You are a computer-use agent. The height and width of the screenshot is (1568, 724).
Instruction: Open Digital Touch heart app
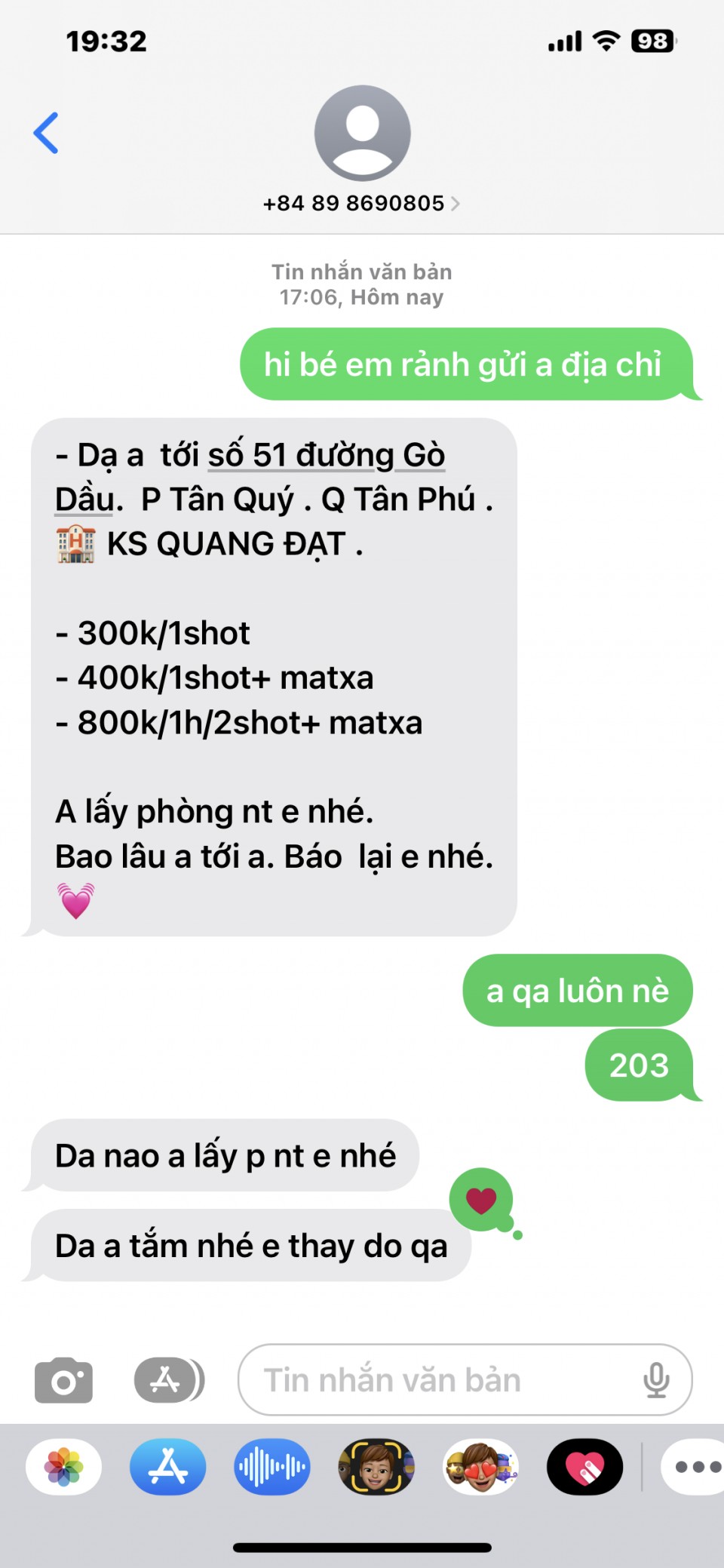click(584, 1468)
